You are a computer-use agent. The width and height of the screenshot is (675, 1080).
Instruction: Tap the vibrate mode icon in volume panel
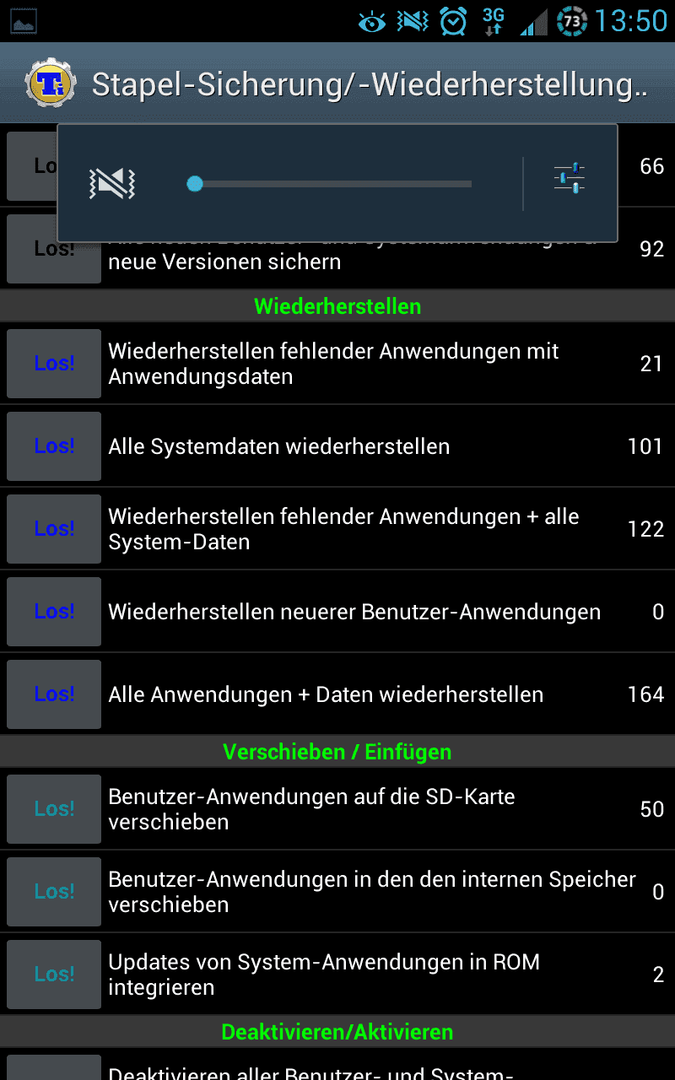(112, 184)
